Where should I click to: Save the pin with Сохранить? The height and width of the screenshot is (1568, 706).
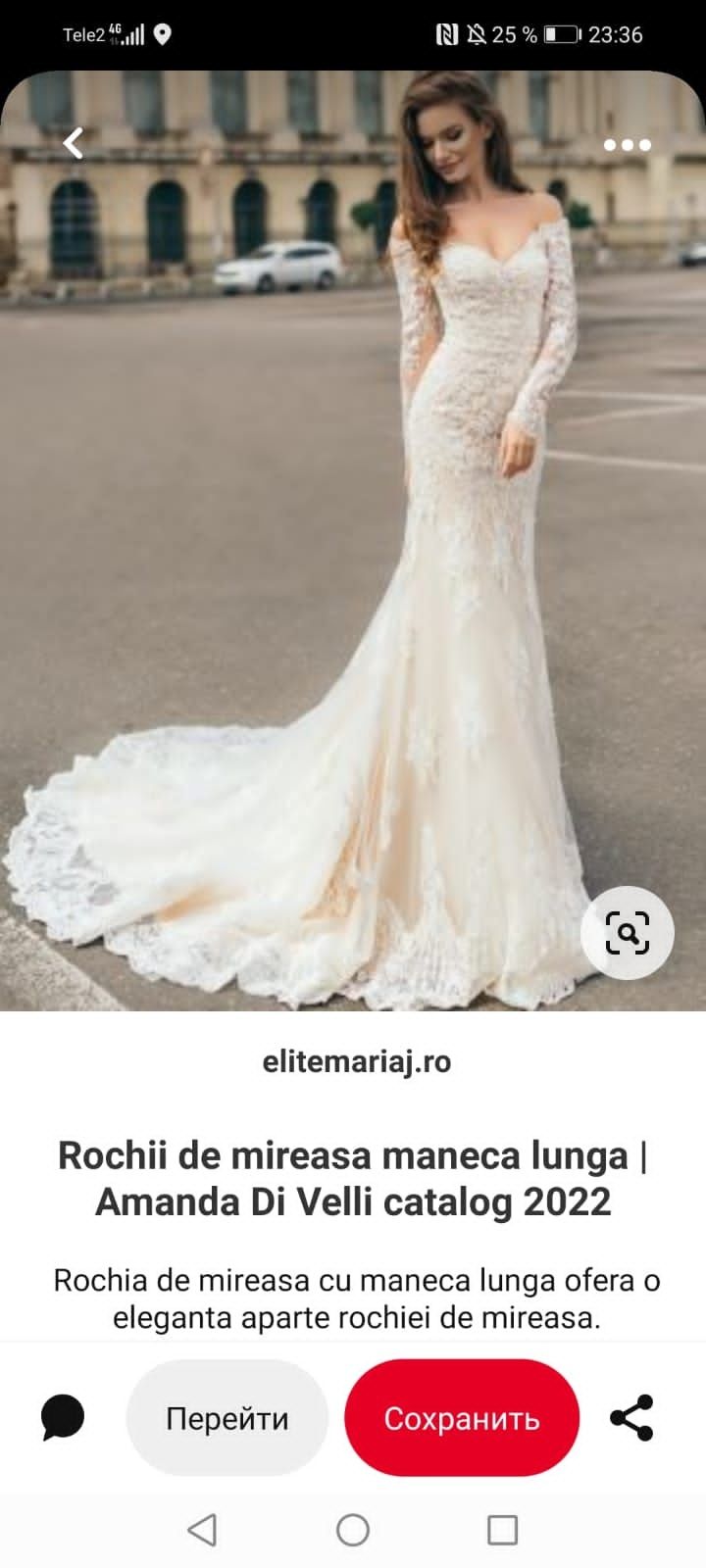(462, 1418)
